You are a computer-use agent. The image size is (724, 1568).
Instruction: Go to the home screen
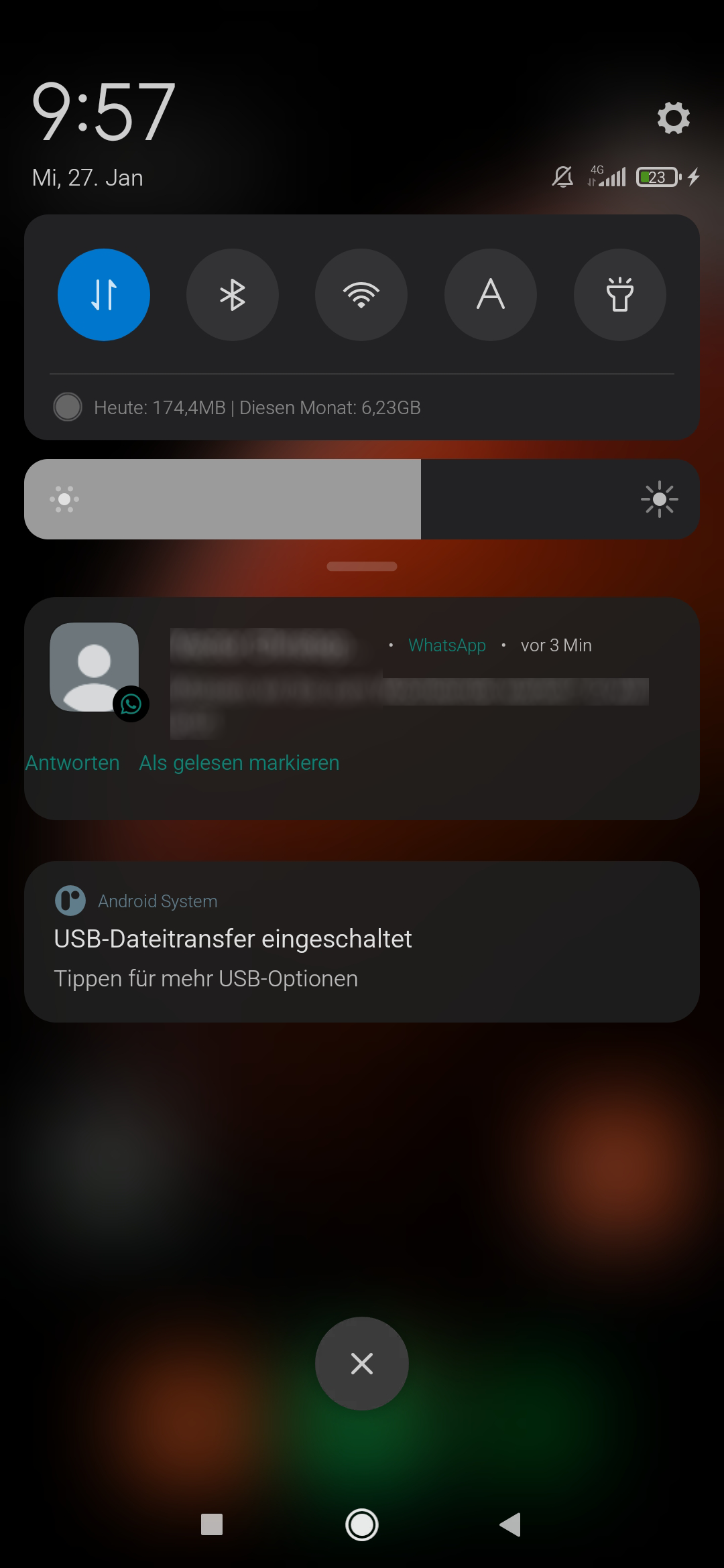pos(362,1525)
